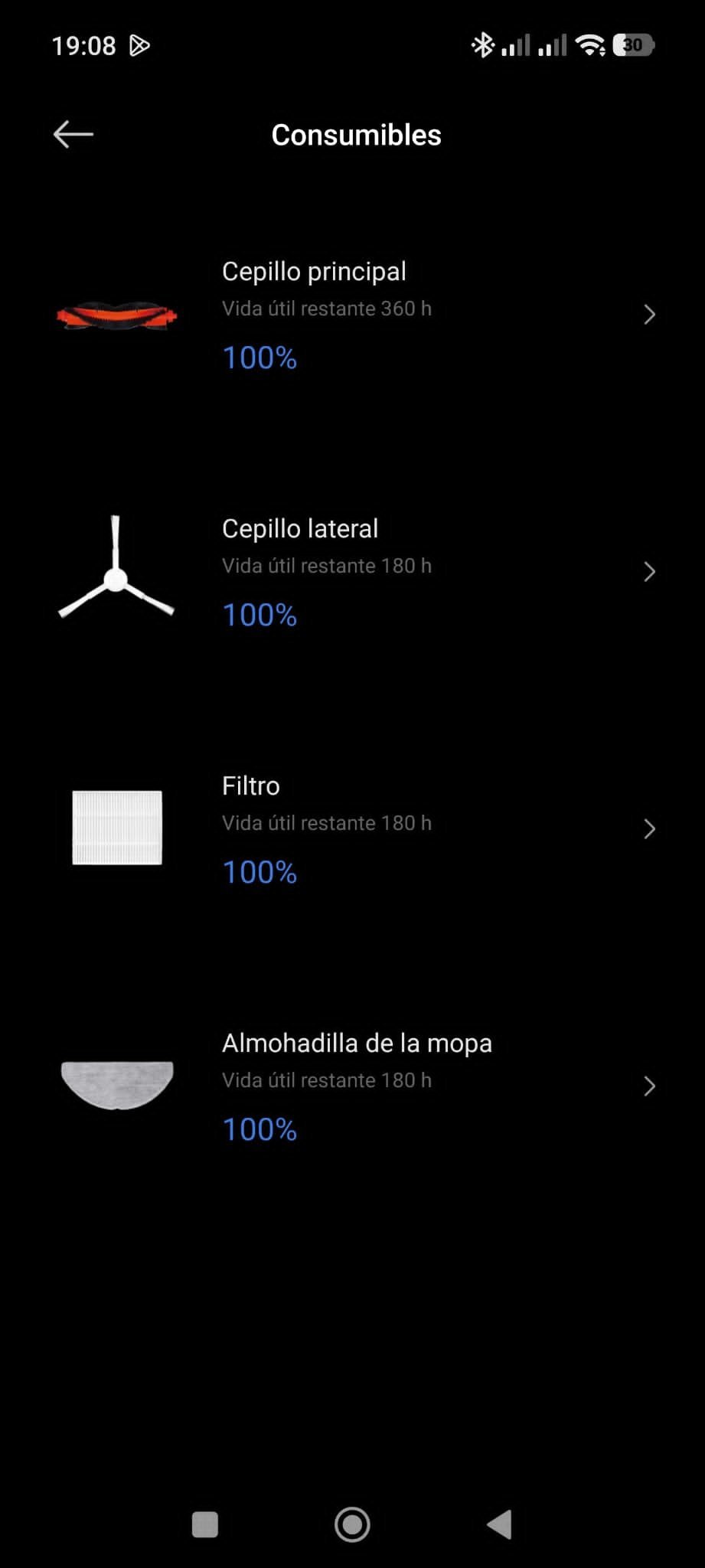Image resolution: width=705 pixels, height=1568 pixels.
Task: Open the Cepillo lateral row
Action: 352,571
